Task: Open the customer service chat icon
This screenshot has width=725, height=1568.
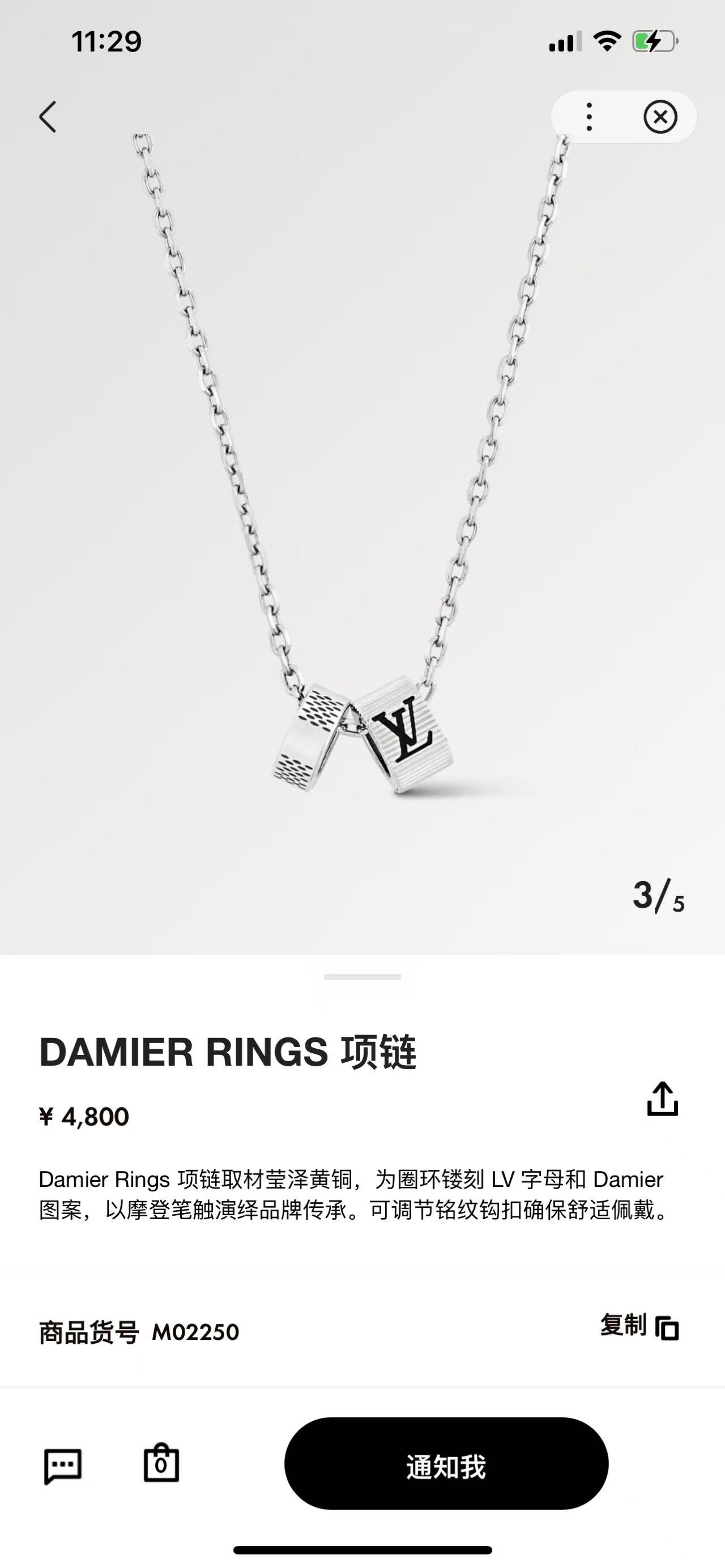Action: [x=62, y=1466]
